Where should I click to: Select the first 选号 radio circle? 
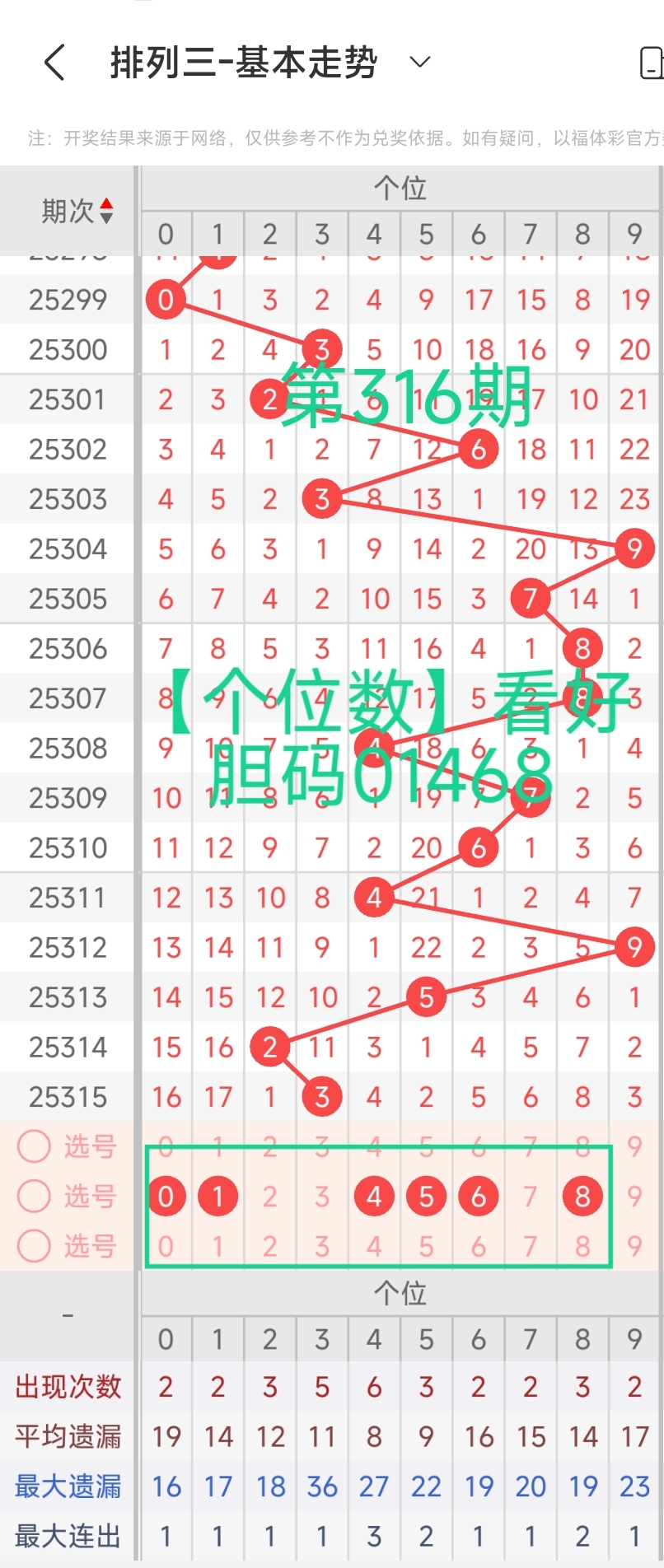click(34, 1147)
